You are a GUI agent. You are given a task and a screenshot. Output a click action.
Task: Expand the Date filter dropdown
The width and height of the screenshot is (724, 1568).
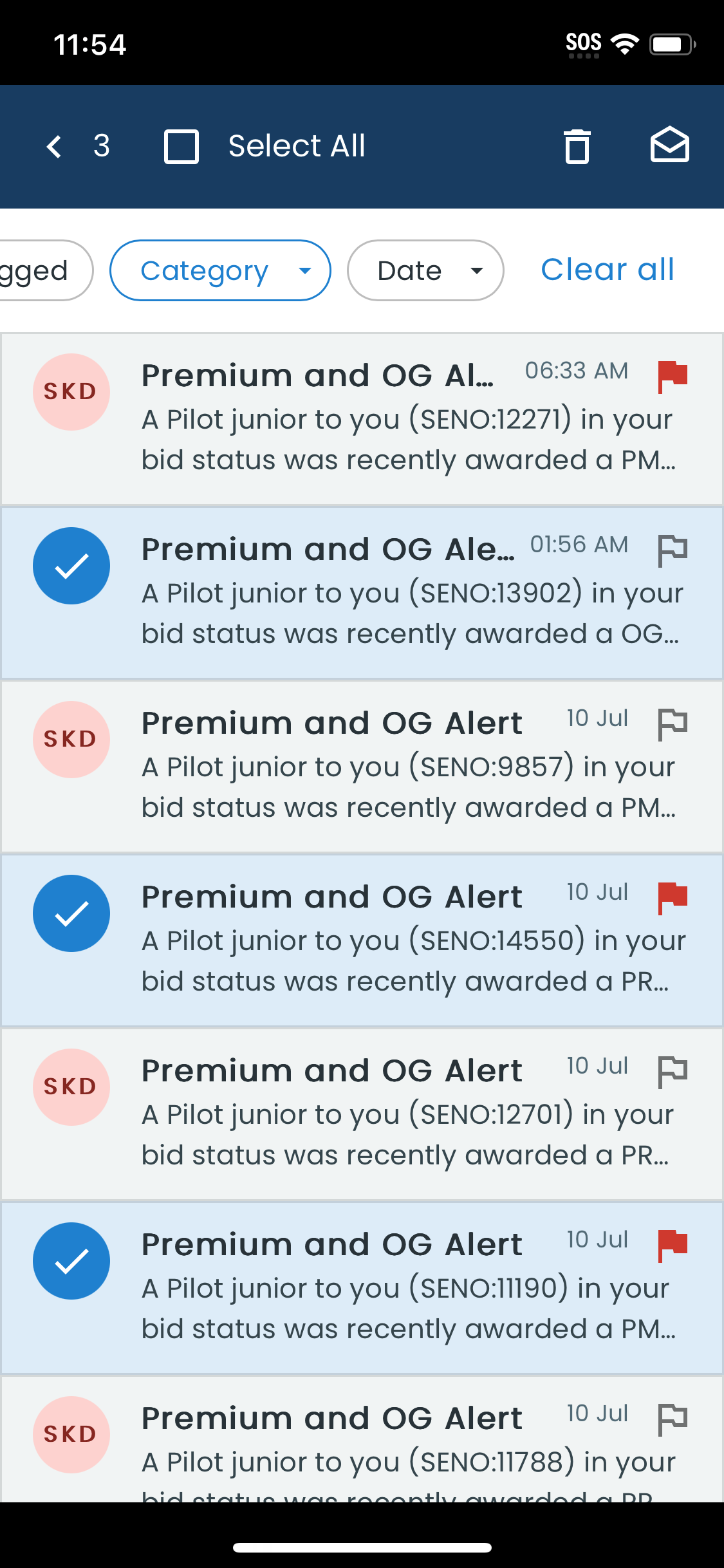tap(425, 270)
